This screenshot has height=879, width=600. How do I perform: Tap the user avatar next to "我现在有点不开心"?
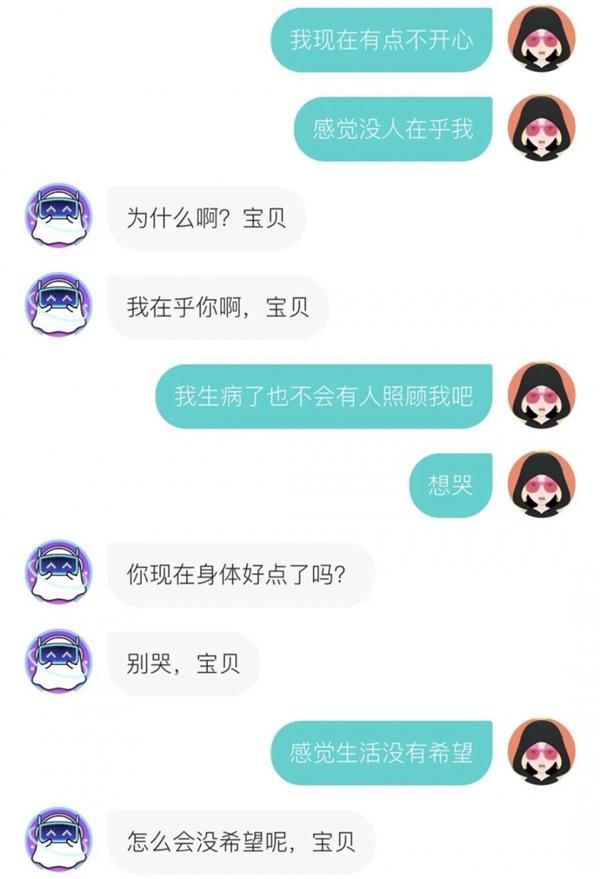541,39
